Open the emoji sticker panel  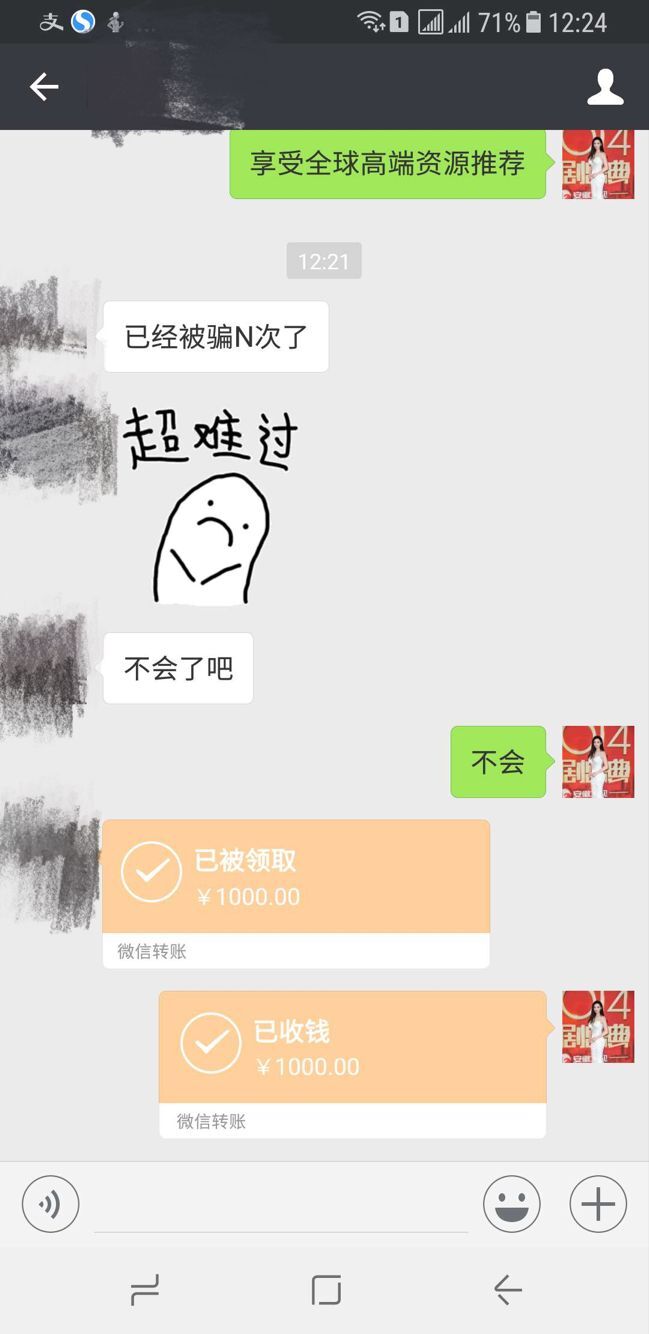tap(511, 1203)
